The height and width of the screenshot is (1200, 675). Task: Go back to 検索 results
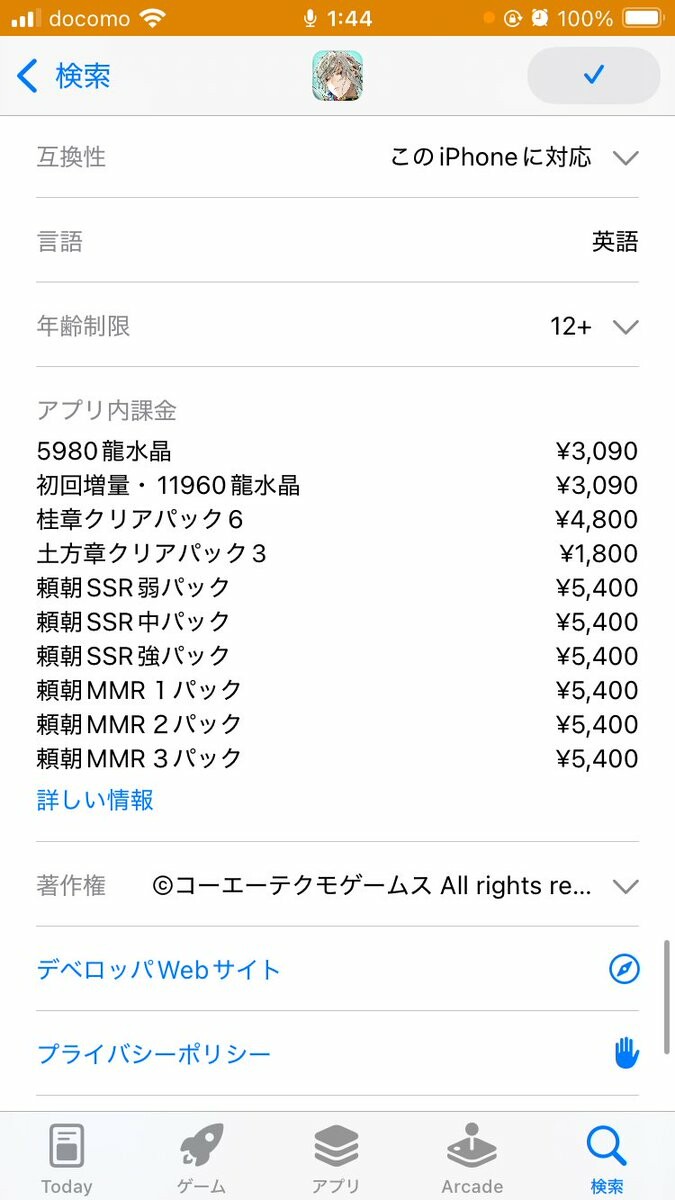click(x=64, y=76)
